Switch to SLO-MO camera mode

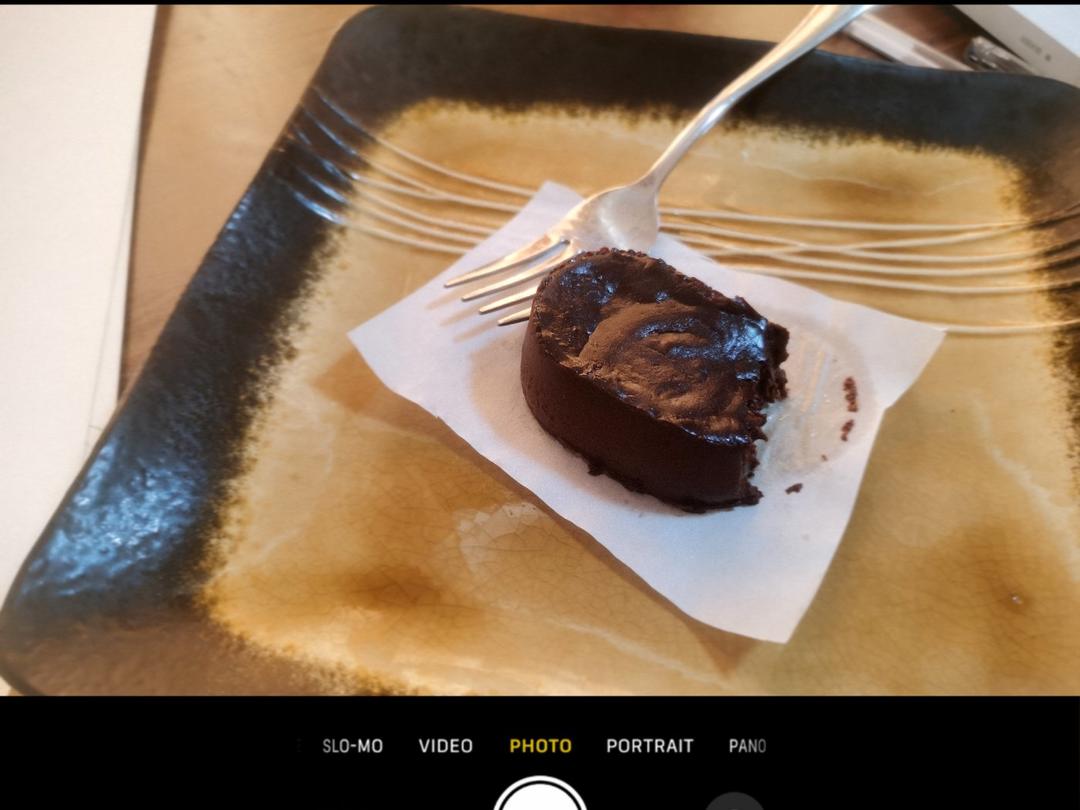coord(352,746)
